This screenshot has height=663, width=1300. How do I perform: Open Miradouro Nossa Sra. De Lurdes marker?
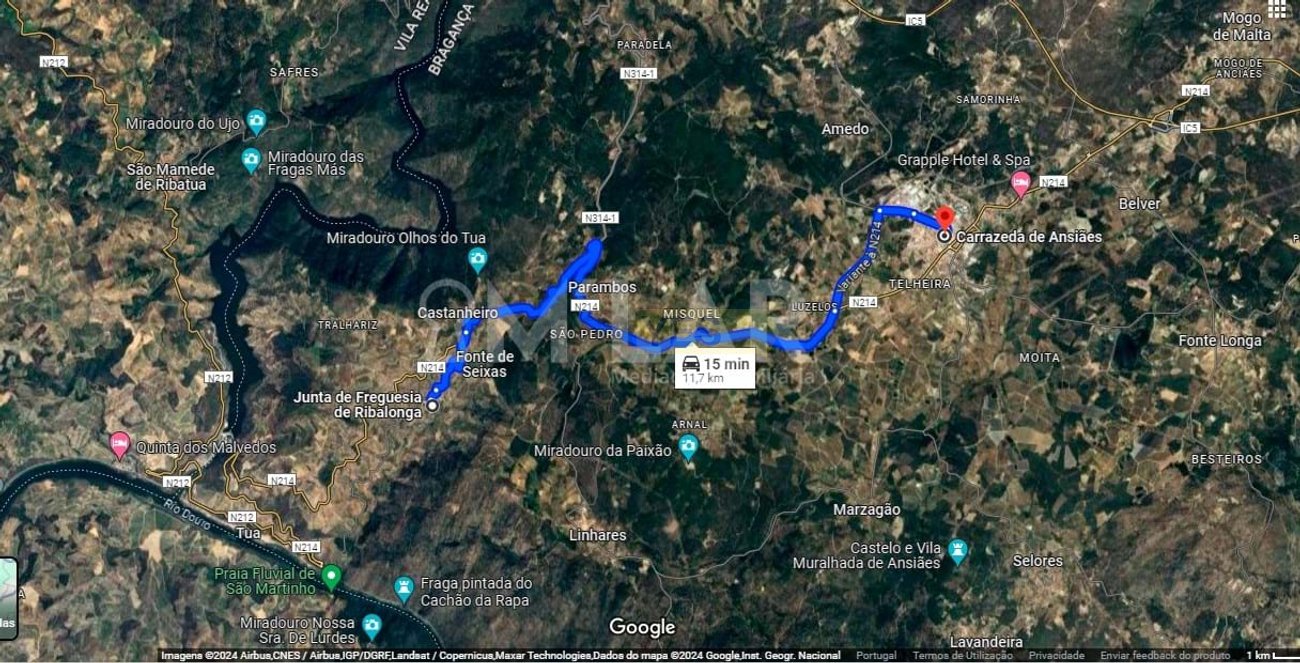[372, 627]
